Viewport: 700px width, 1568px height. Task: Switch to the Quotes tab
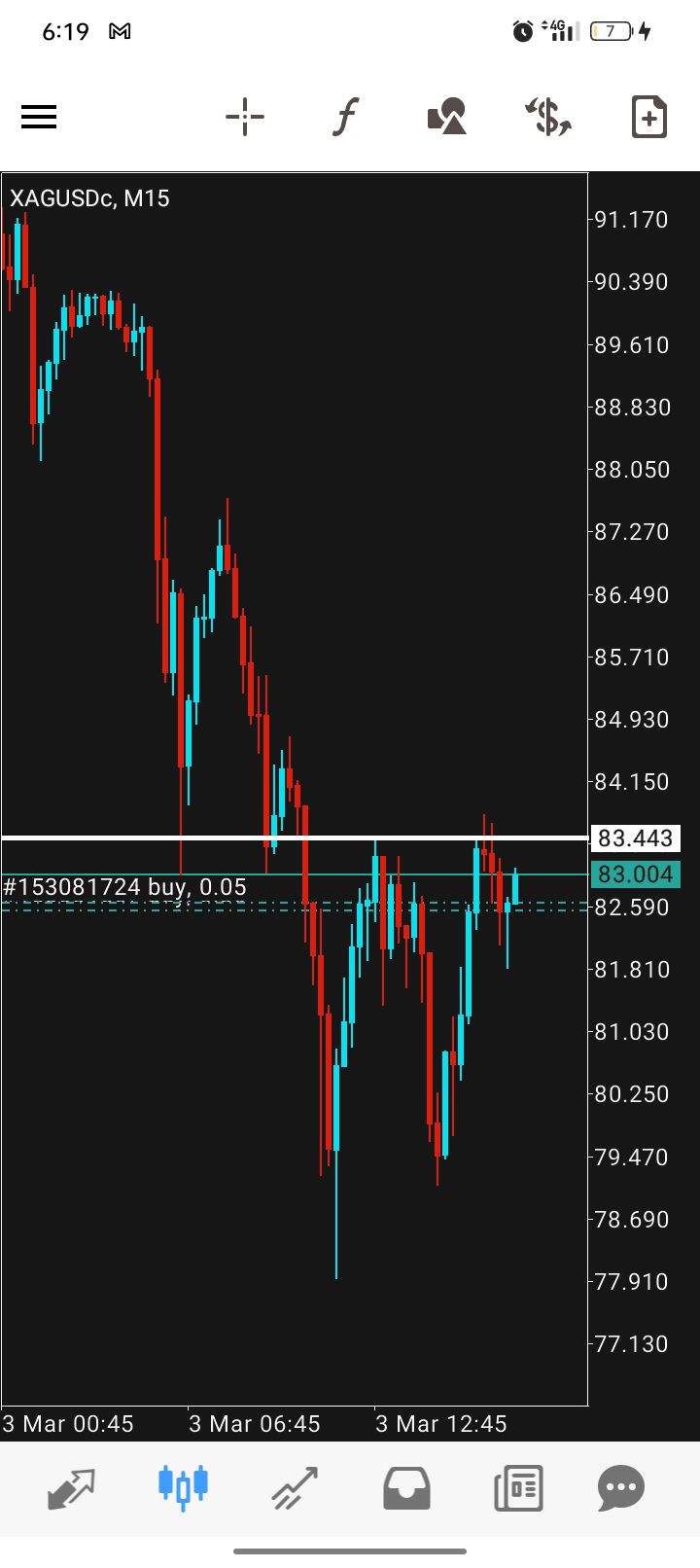tap(71, 1487)
